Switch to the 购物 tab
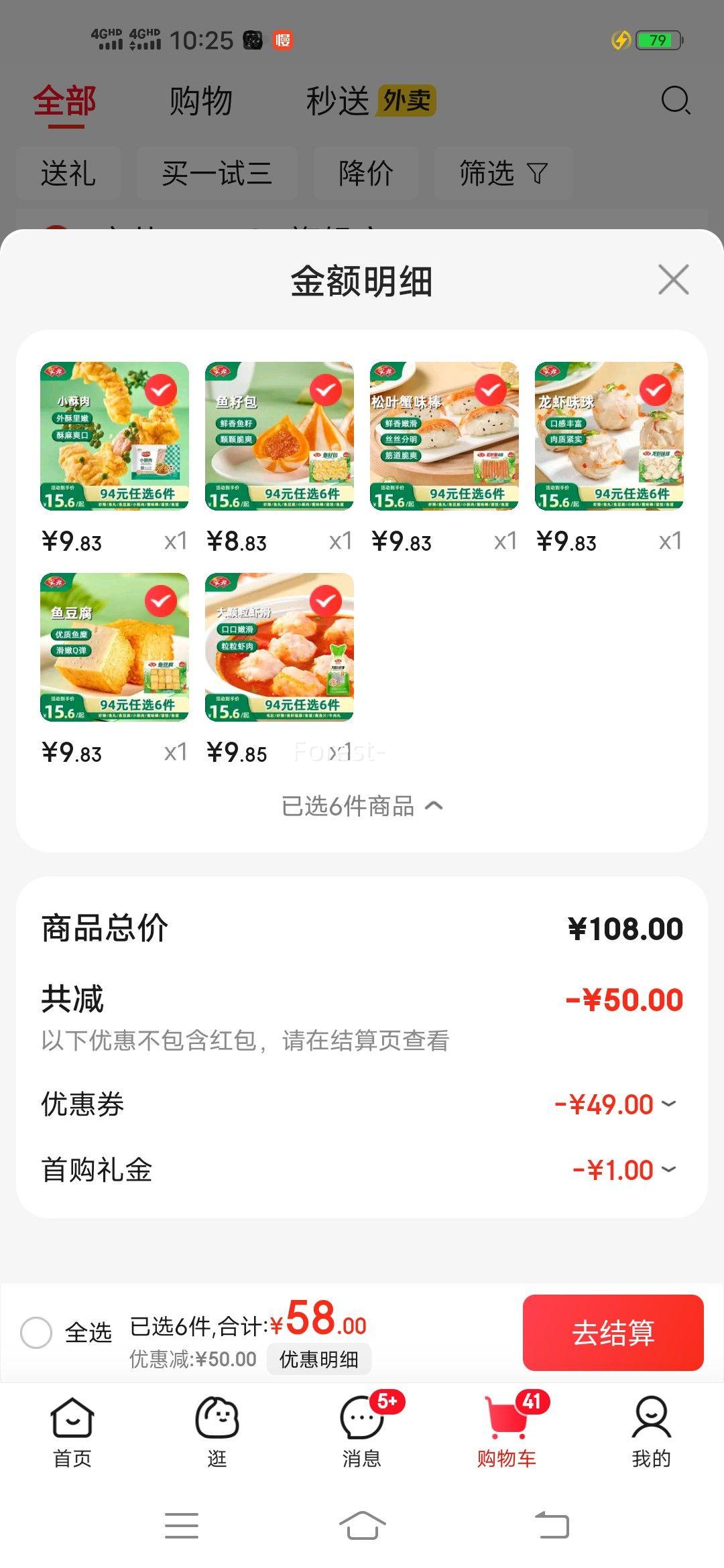 click(200, 101)
